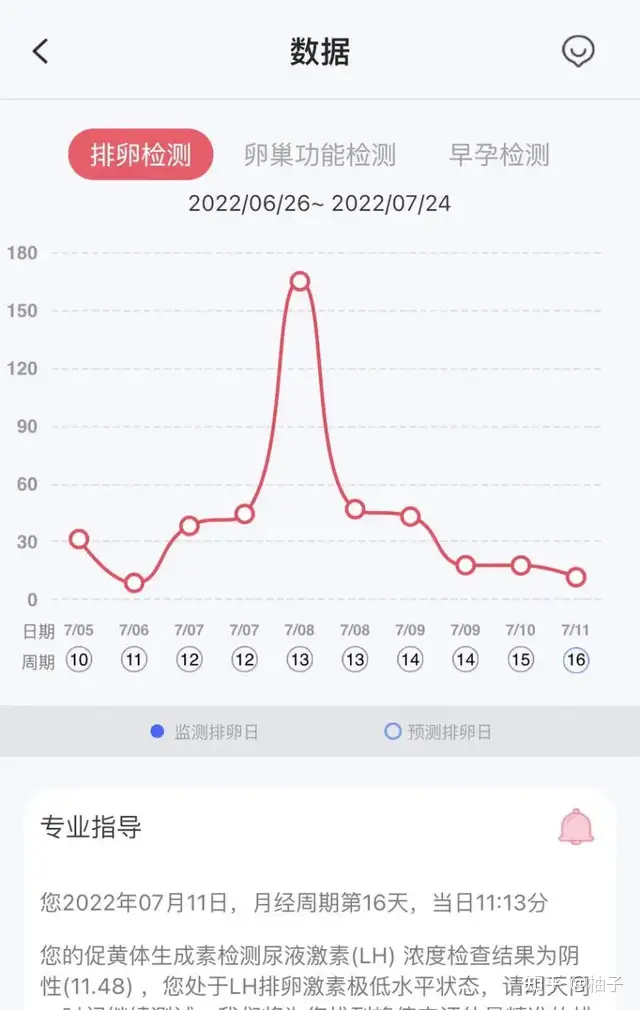Switch to the 卵巢功能检测 tab

pos(320,155)
